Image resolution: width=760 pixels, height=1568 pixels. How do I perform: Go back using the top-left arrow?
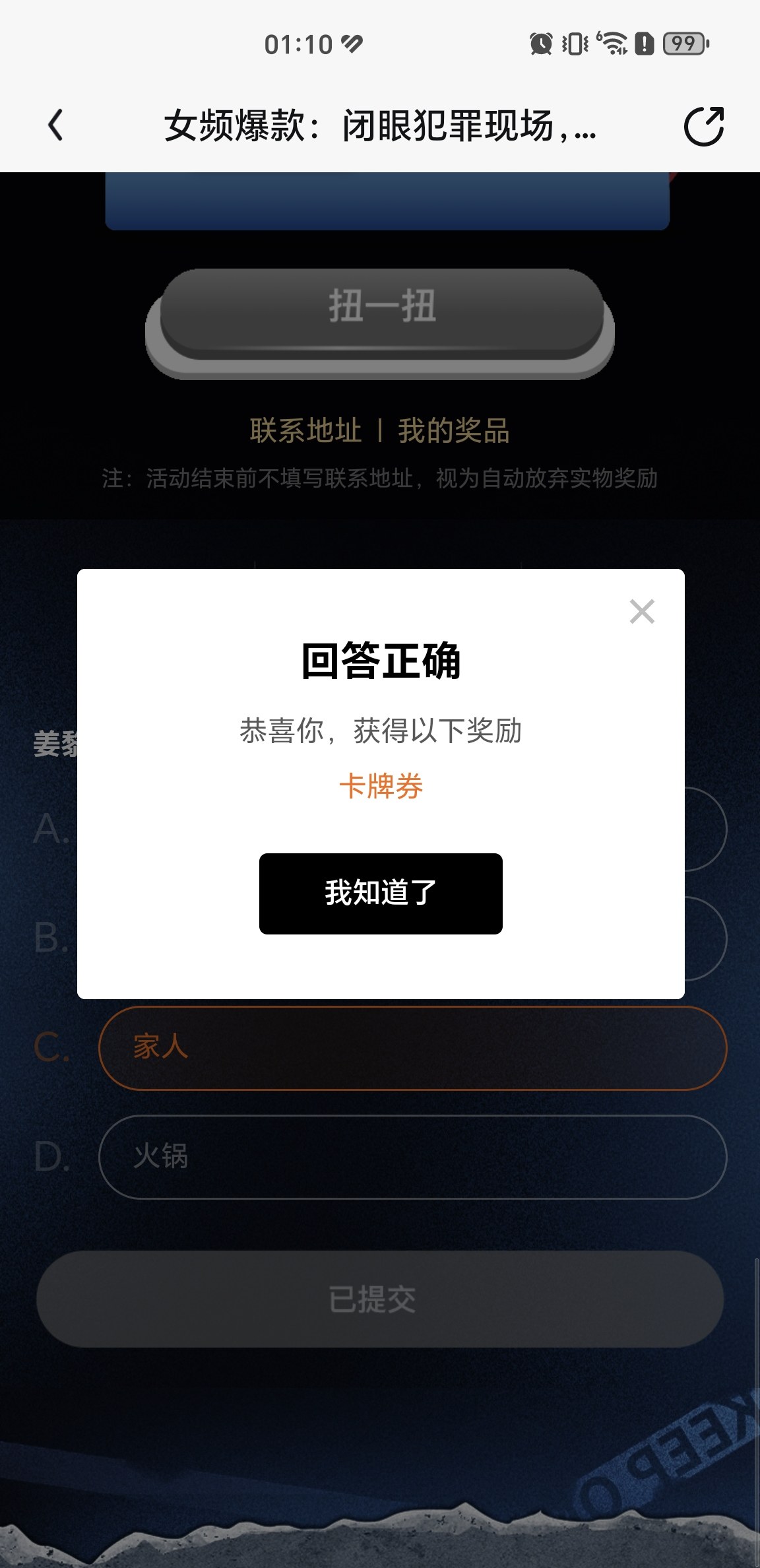[56, 125]
